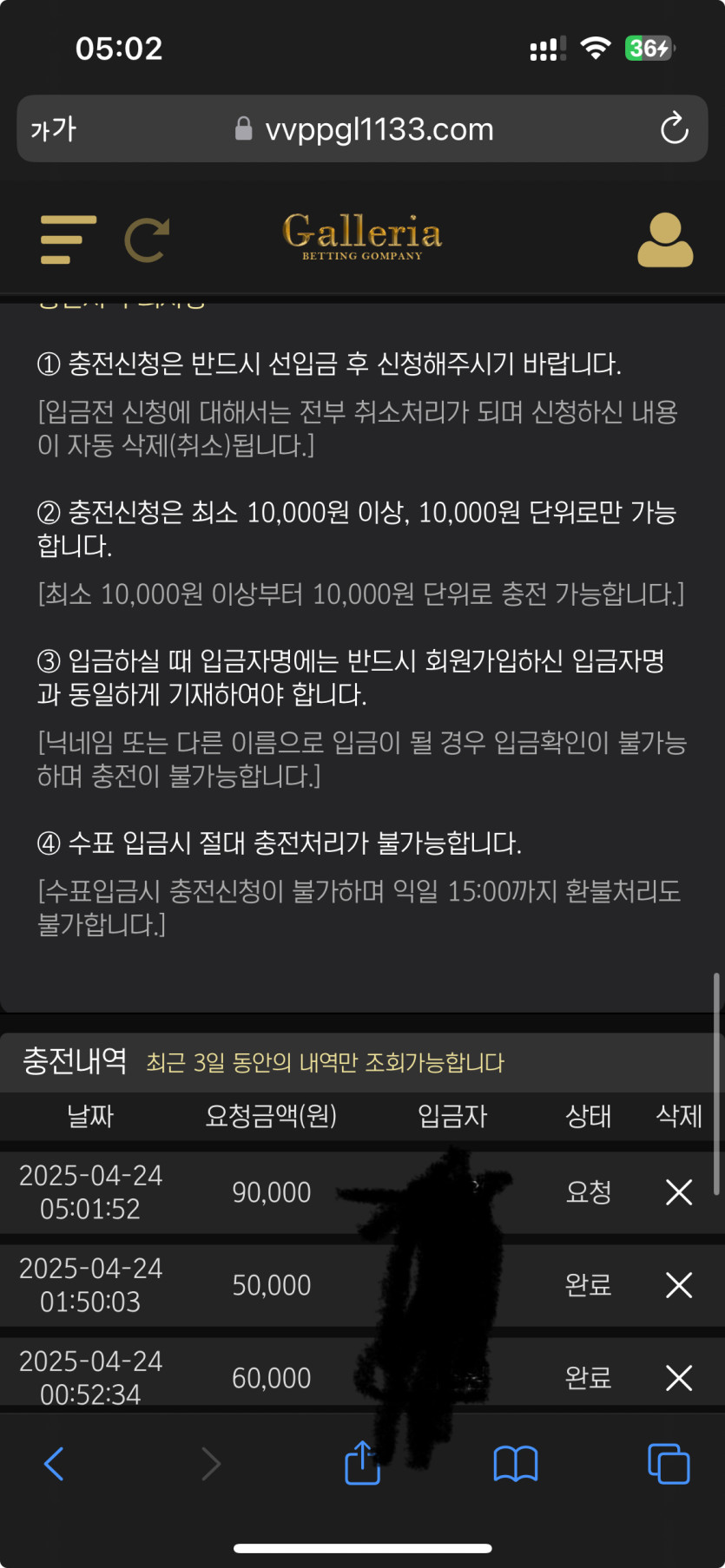Delete the 90,000 charge request
Viewport: 725px width, 1568px height.
[x=678, y=1192]
